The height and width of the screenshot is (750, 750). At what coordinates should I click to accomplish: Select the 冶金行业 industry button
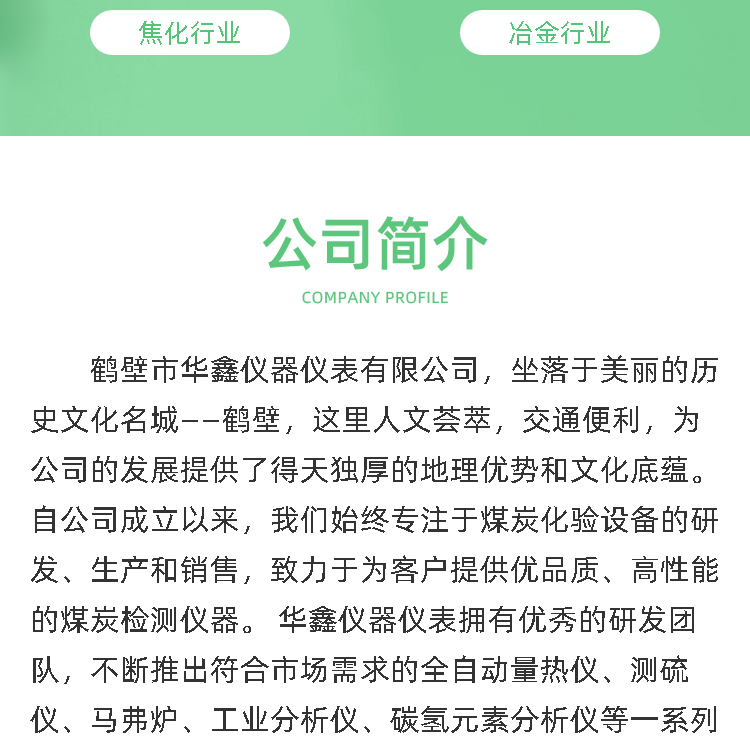[560, 33]
